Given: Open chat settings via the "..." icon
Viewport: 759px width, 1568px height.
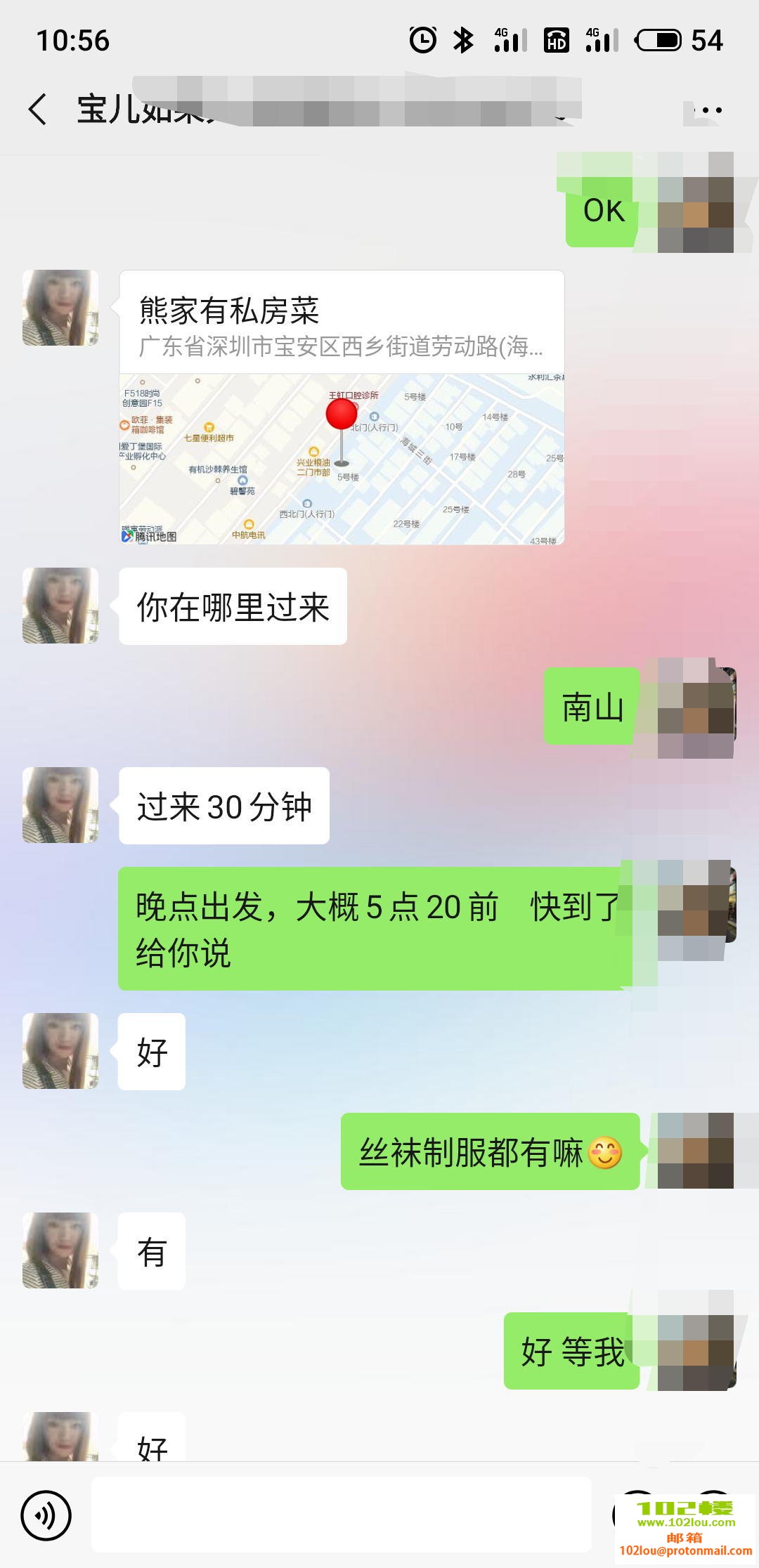Looking at the screenshot, I should coord(710,110).
